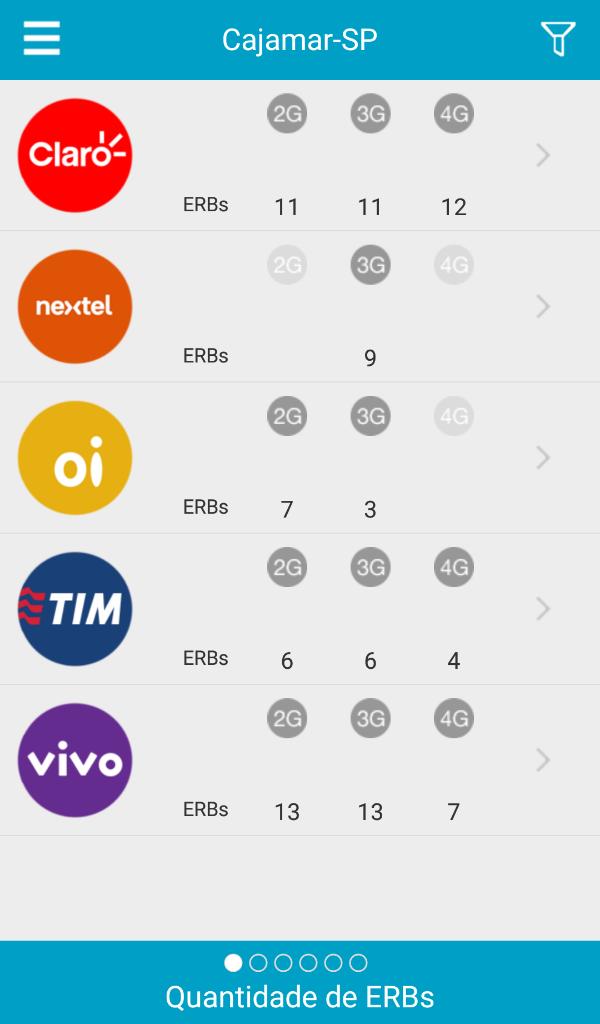Open the TIM operator row
The image size is (600, 1024).
click(300, 609)
